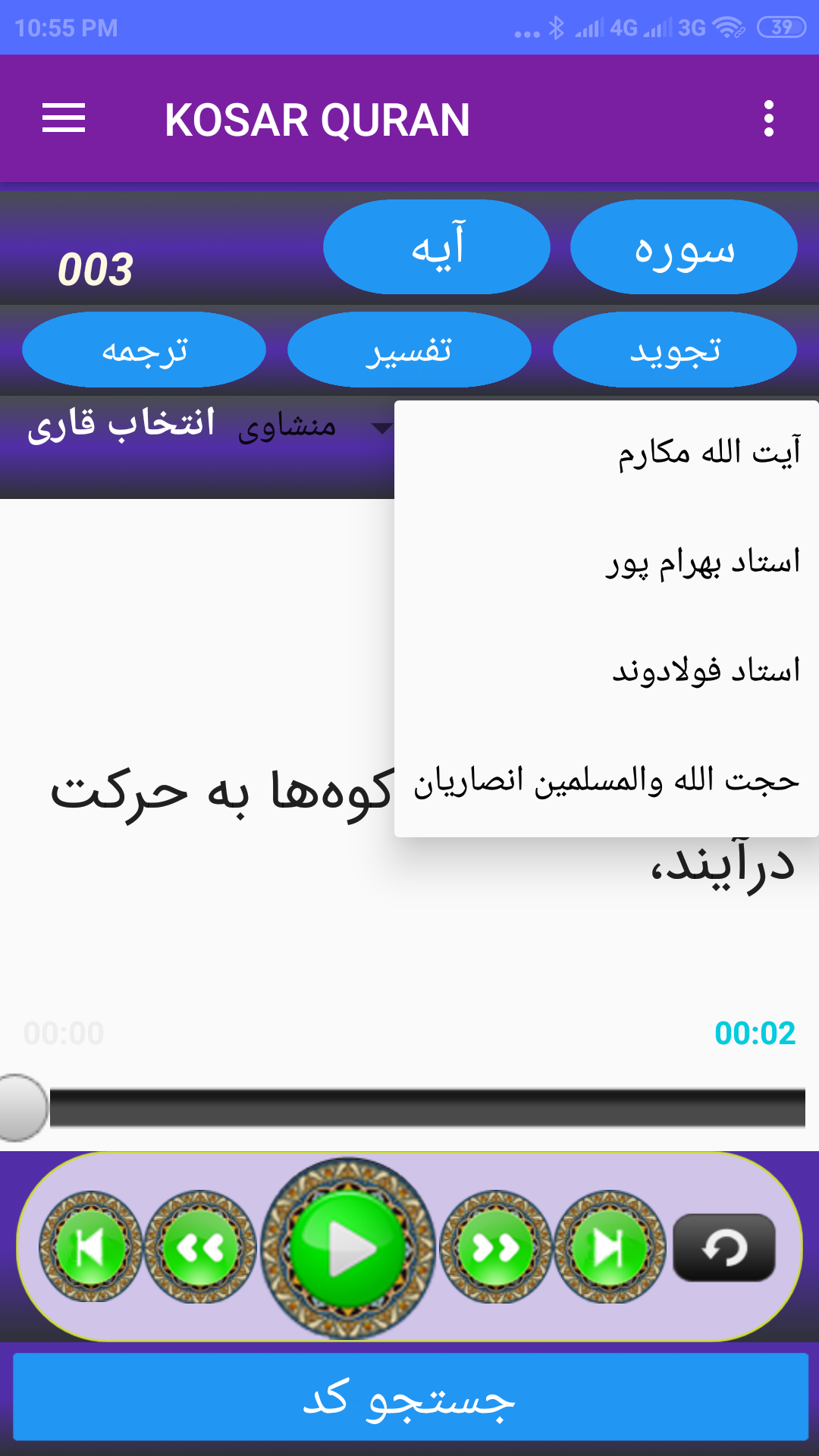The image size is (819, 1456).
Task: Fast-forward the audio
Action: click(x=496, y=1247)
